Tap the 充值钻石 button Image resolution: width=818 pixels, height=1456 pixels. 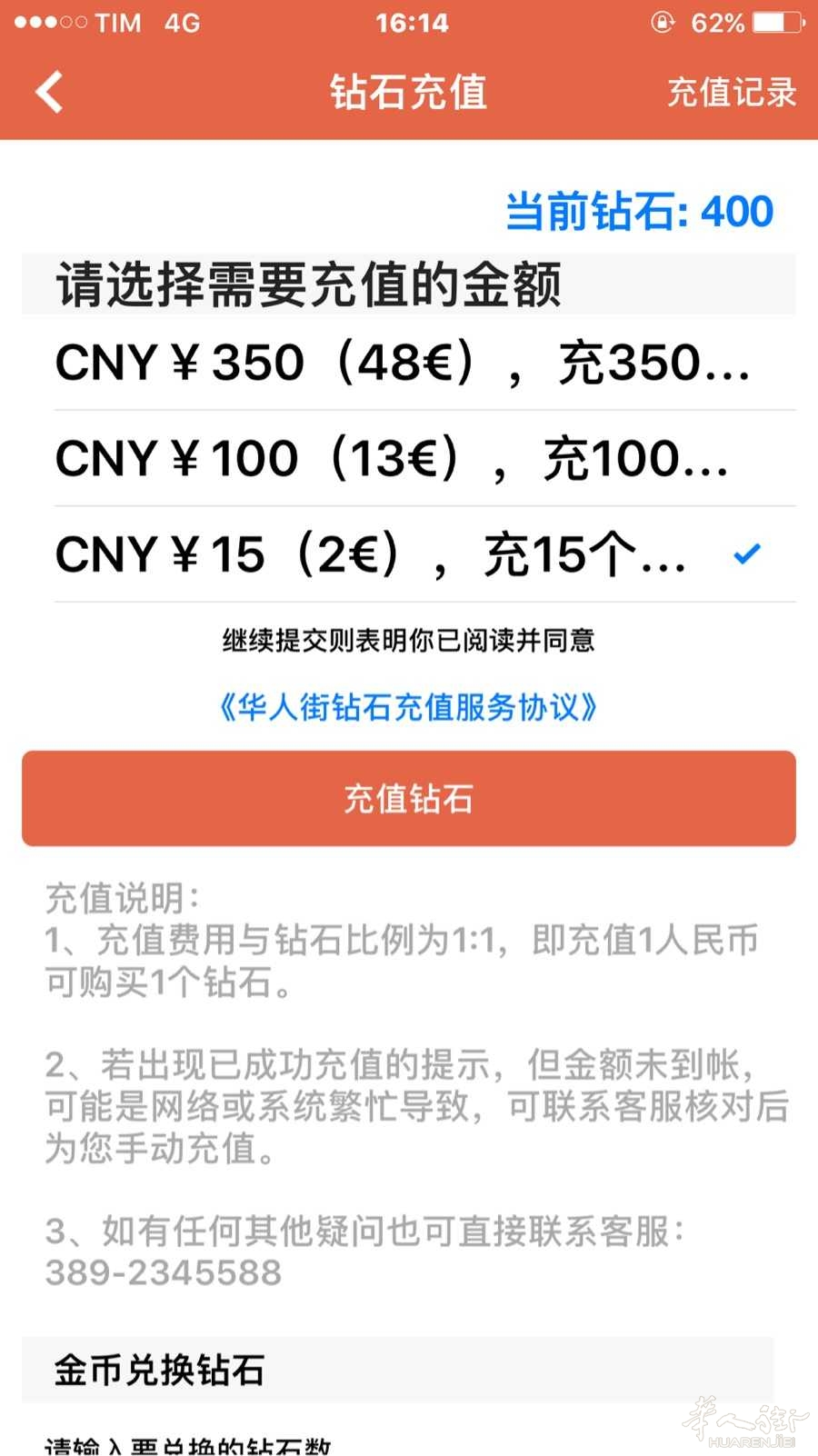[409, 798]
